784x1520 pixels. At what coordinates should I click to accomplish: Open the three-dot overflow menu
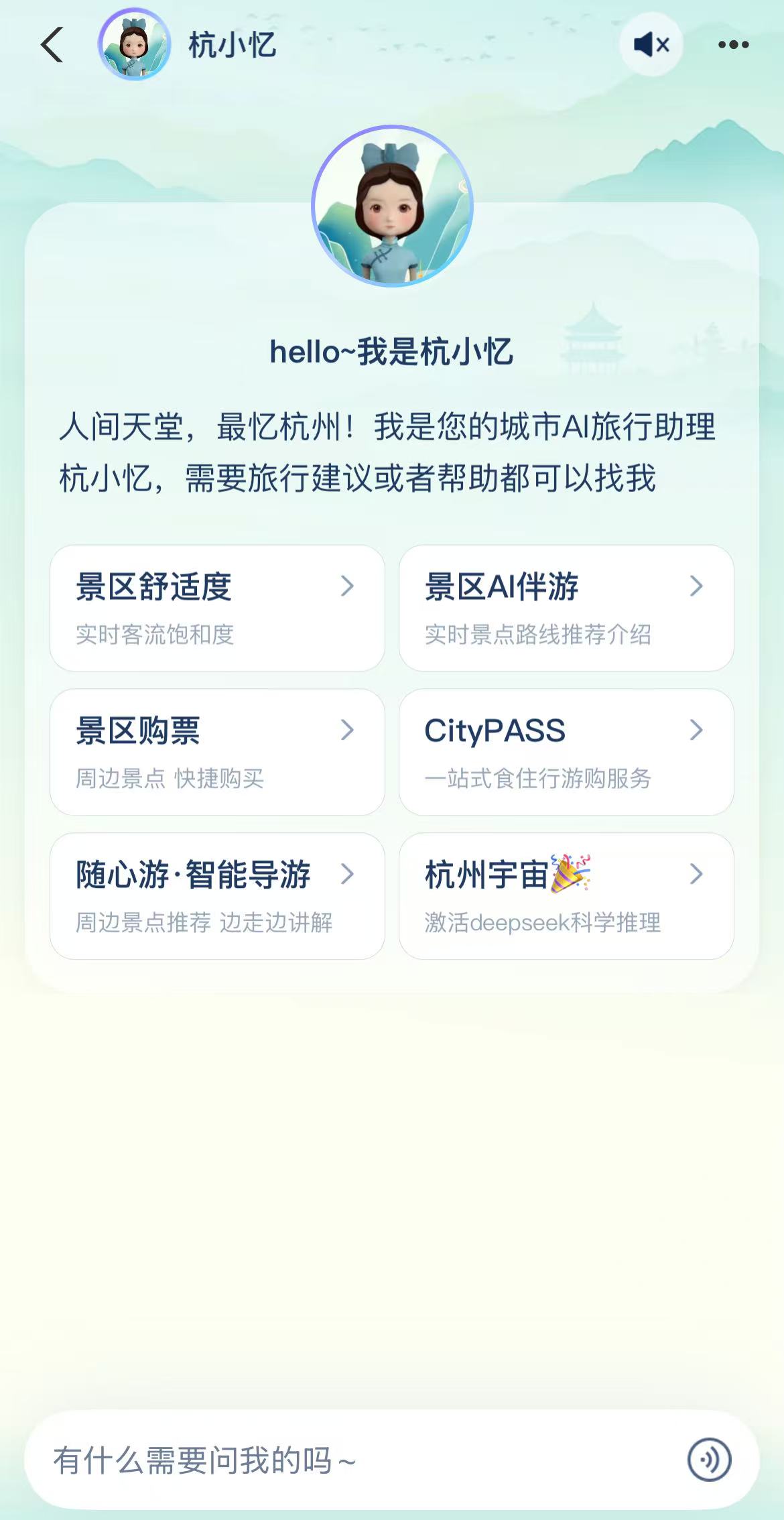pos(733,45)
